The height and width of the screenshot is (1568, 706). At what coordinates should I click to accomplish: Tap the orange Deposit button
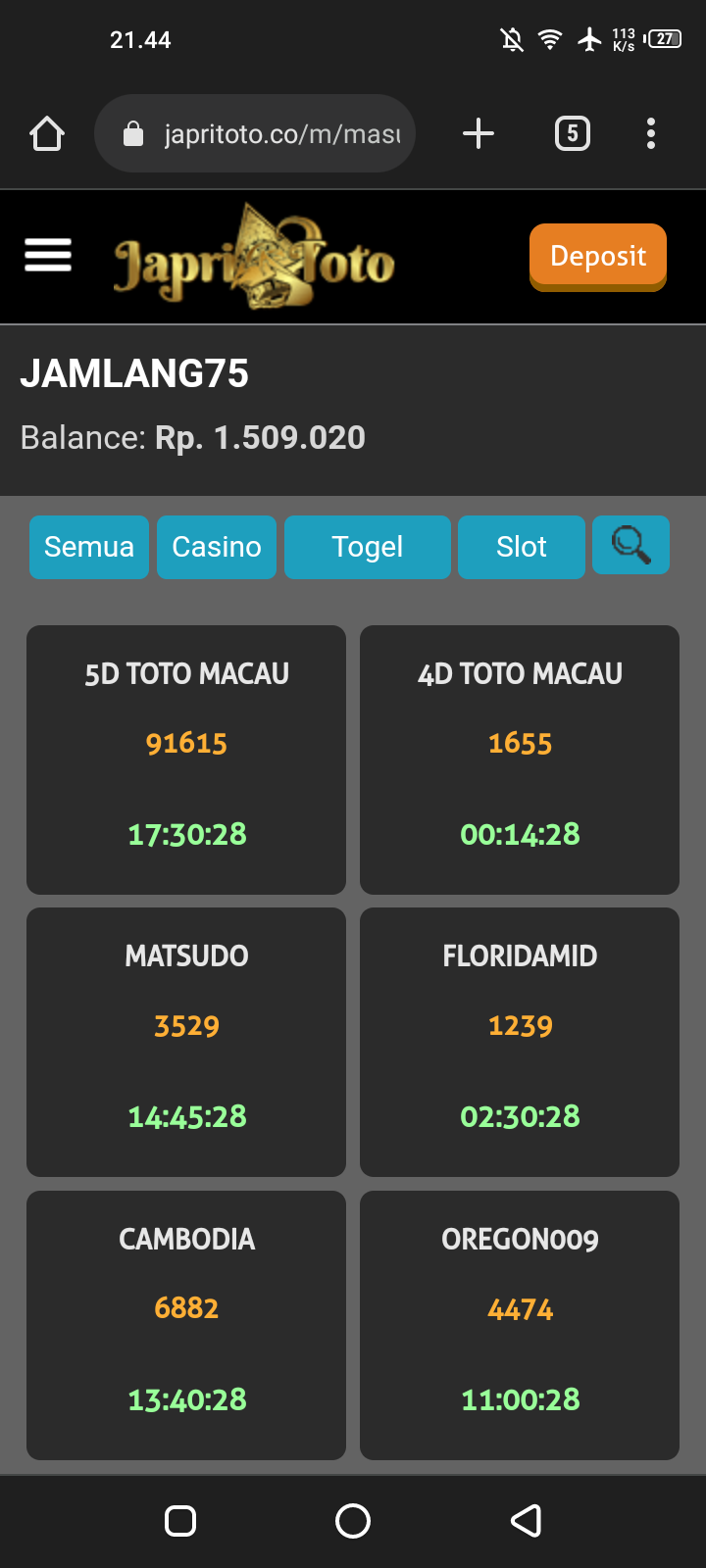pos(598,256)
